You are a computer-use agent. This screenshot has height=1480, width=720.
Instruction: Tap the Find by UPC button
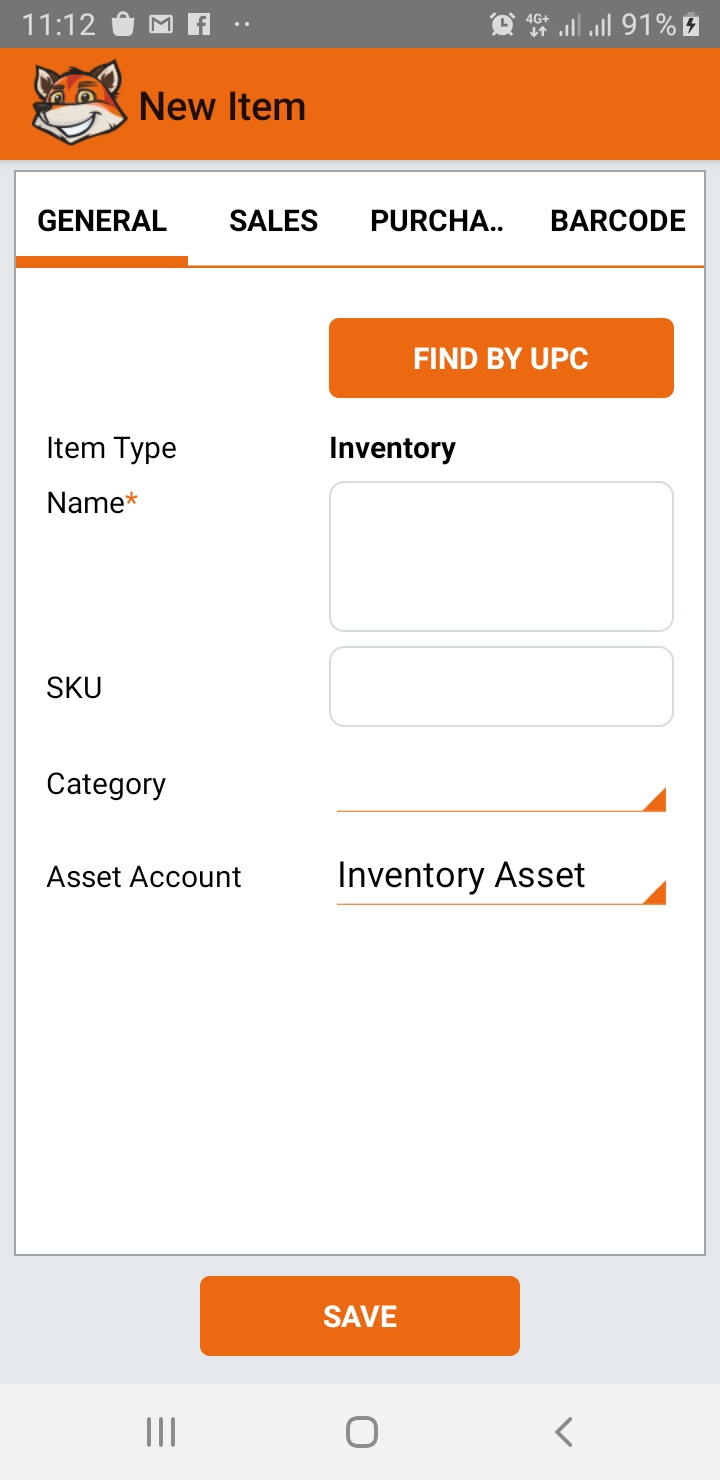tap(501, 358)
